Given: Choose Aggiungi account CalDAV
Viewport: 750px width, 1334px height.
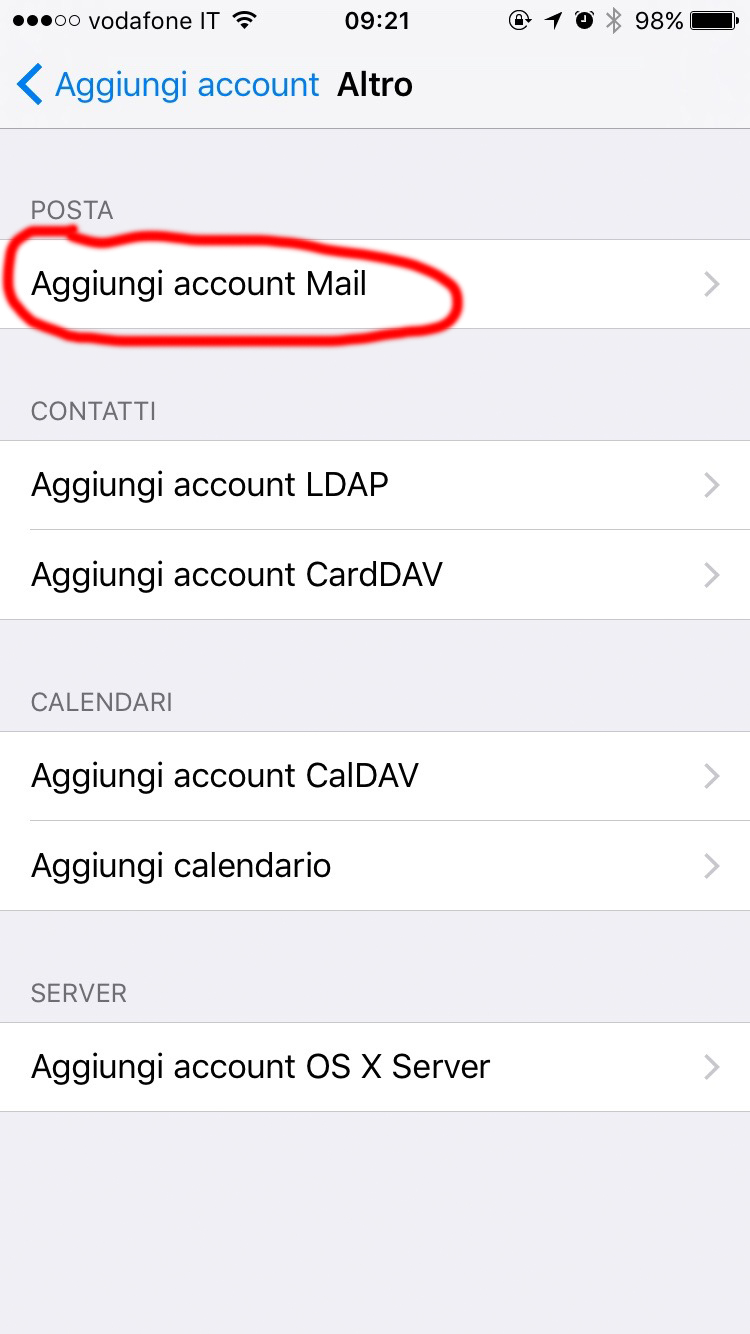Looking at the screenshot, I should coord(375,776).
